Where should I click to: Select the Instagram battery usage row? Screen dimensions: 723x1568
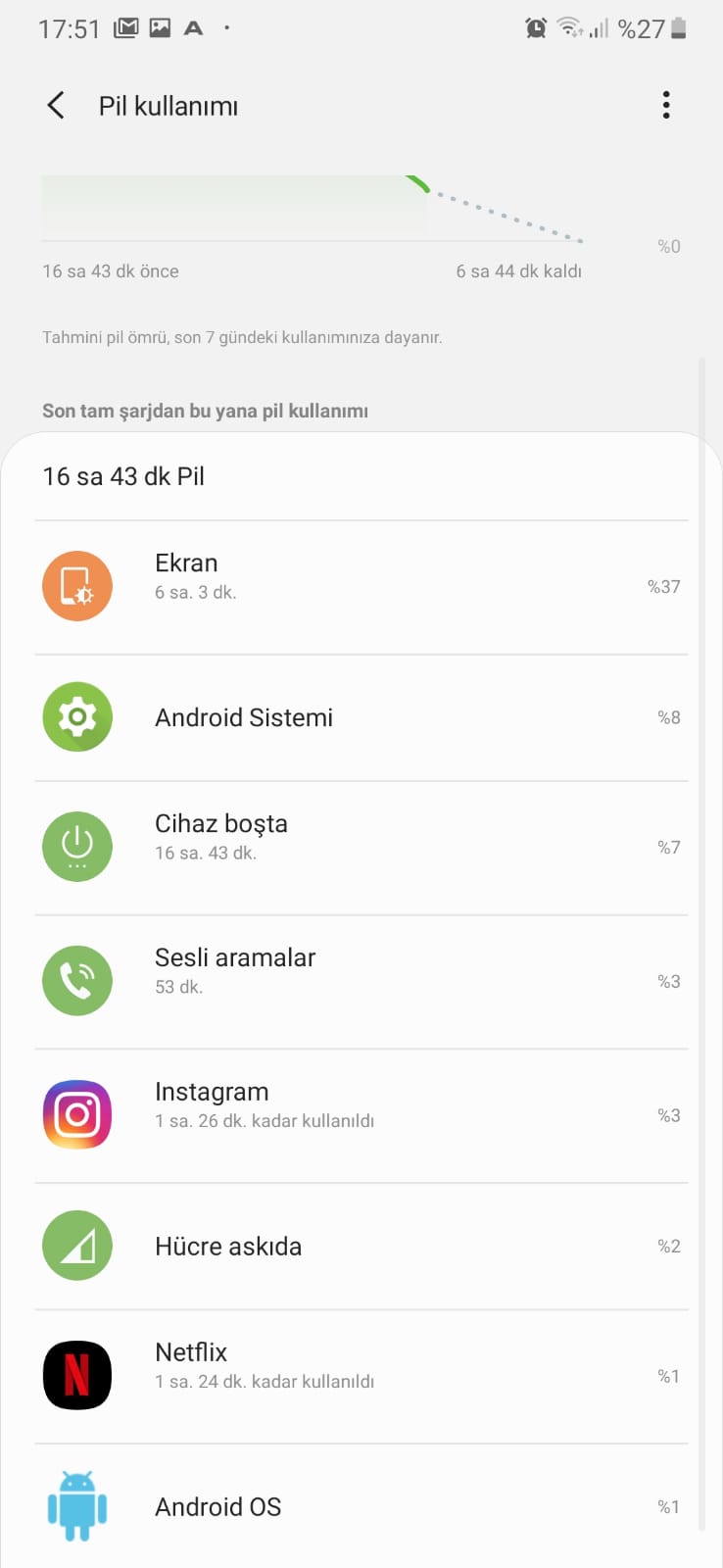[x=361, y=1116]
